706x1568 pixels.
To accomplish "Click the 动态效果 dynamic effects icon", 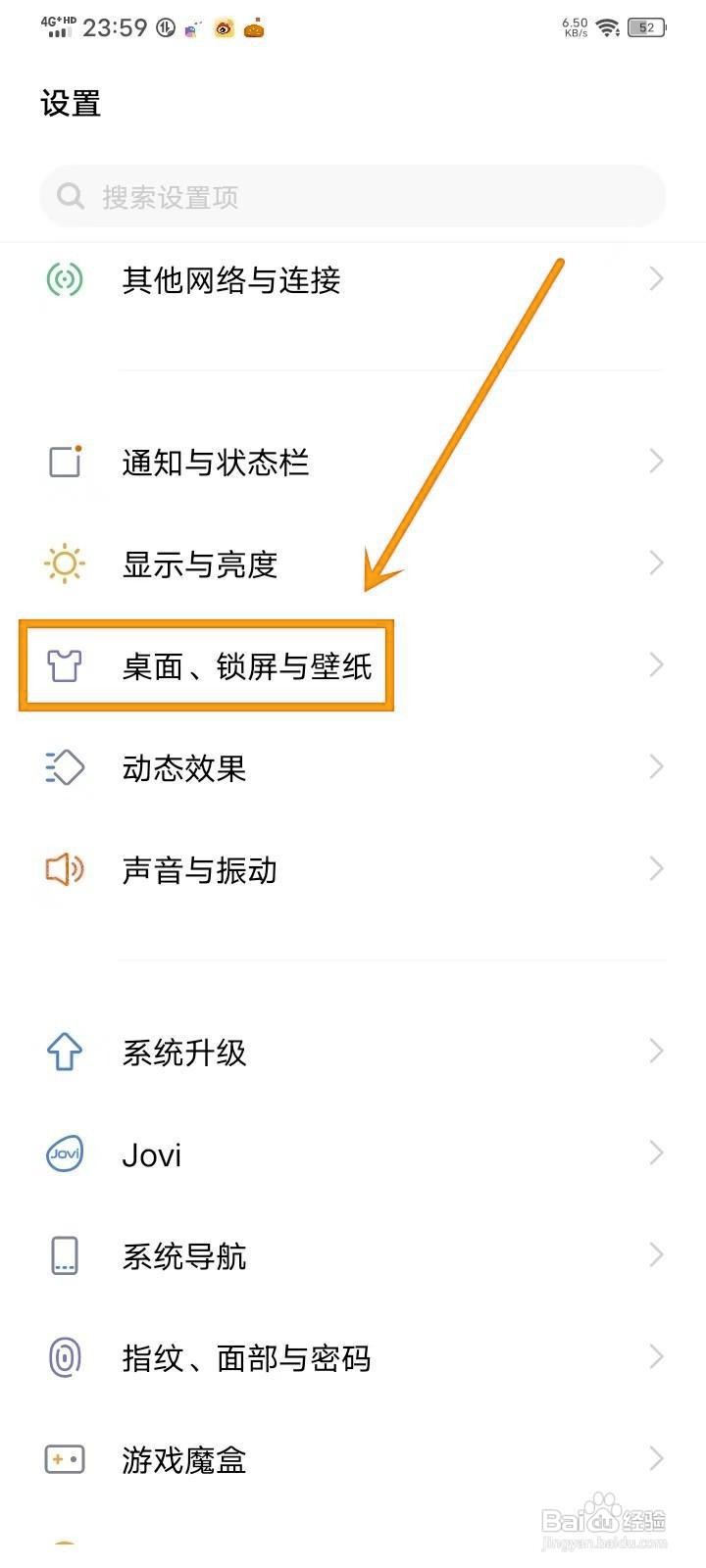I will (x=63, y=768).
